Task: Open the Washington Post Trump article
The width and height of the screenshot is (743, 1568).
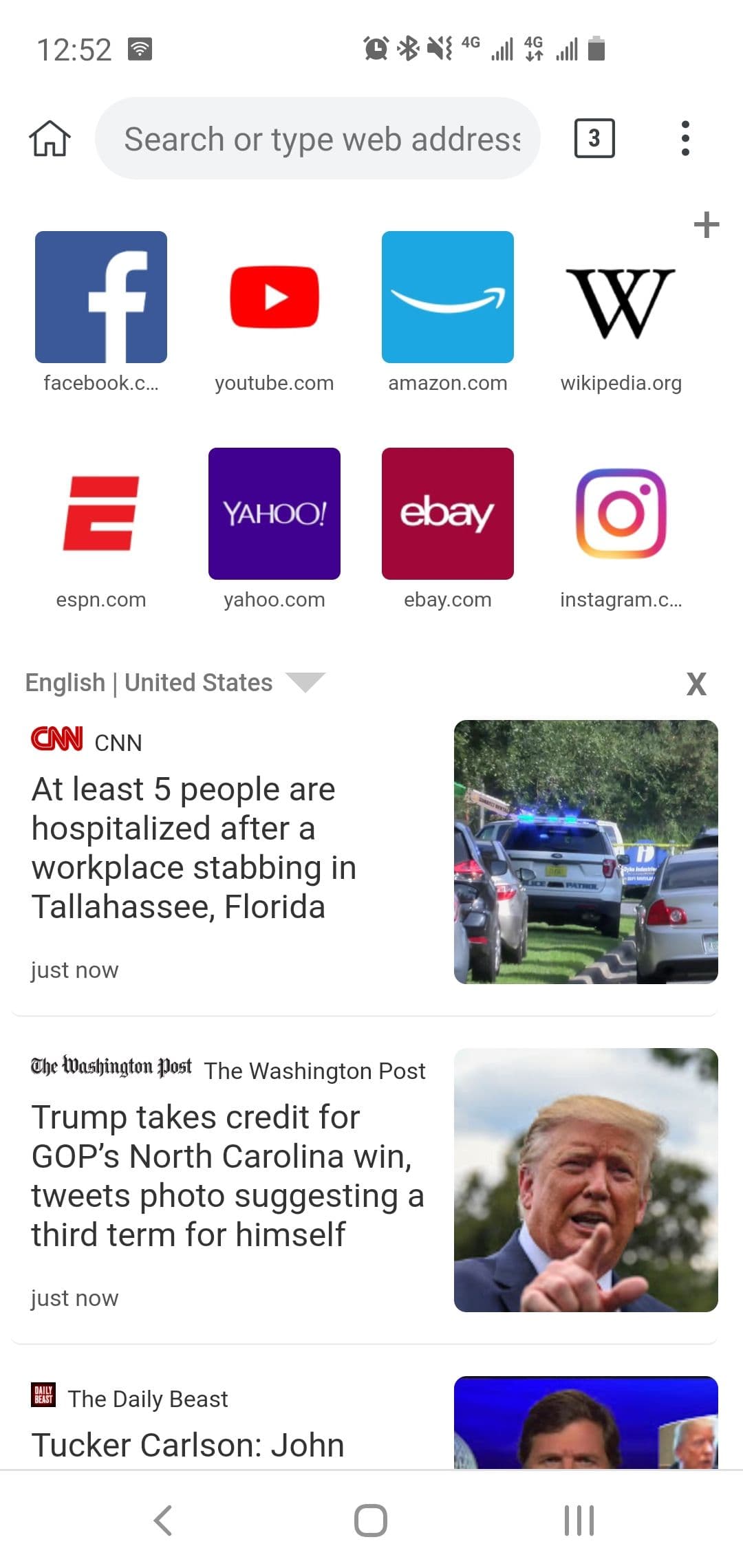Action: pos(227,1176)
